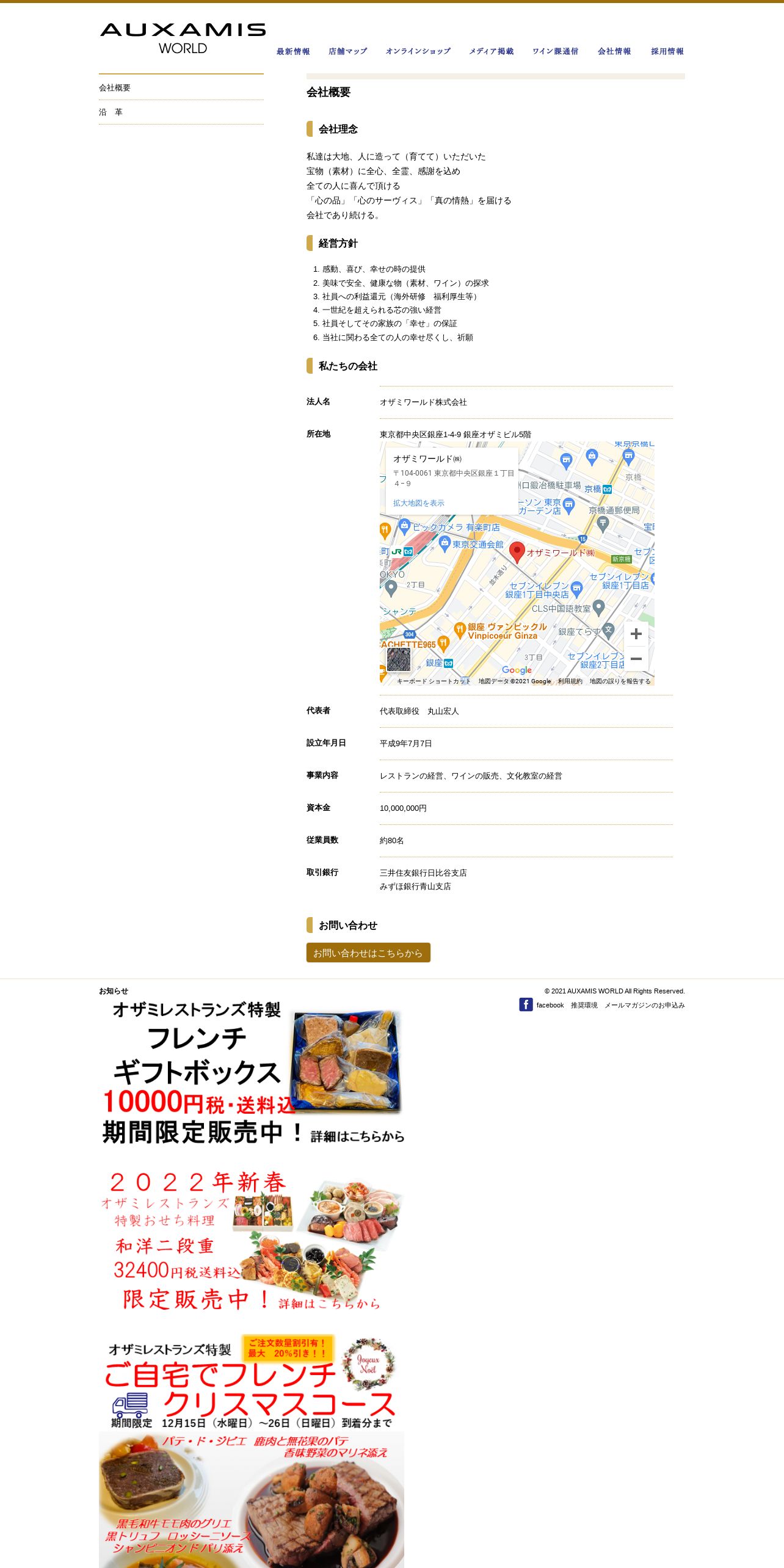Viewport: 784px width, 1568px height.
Task: Switch the map to satellite view
Action: click(399, 659)
